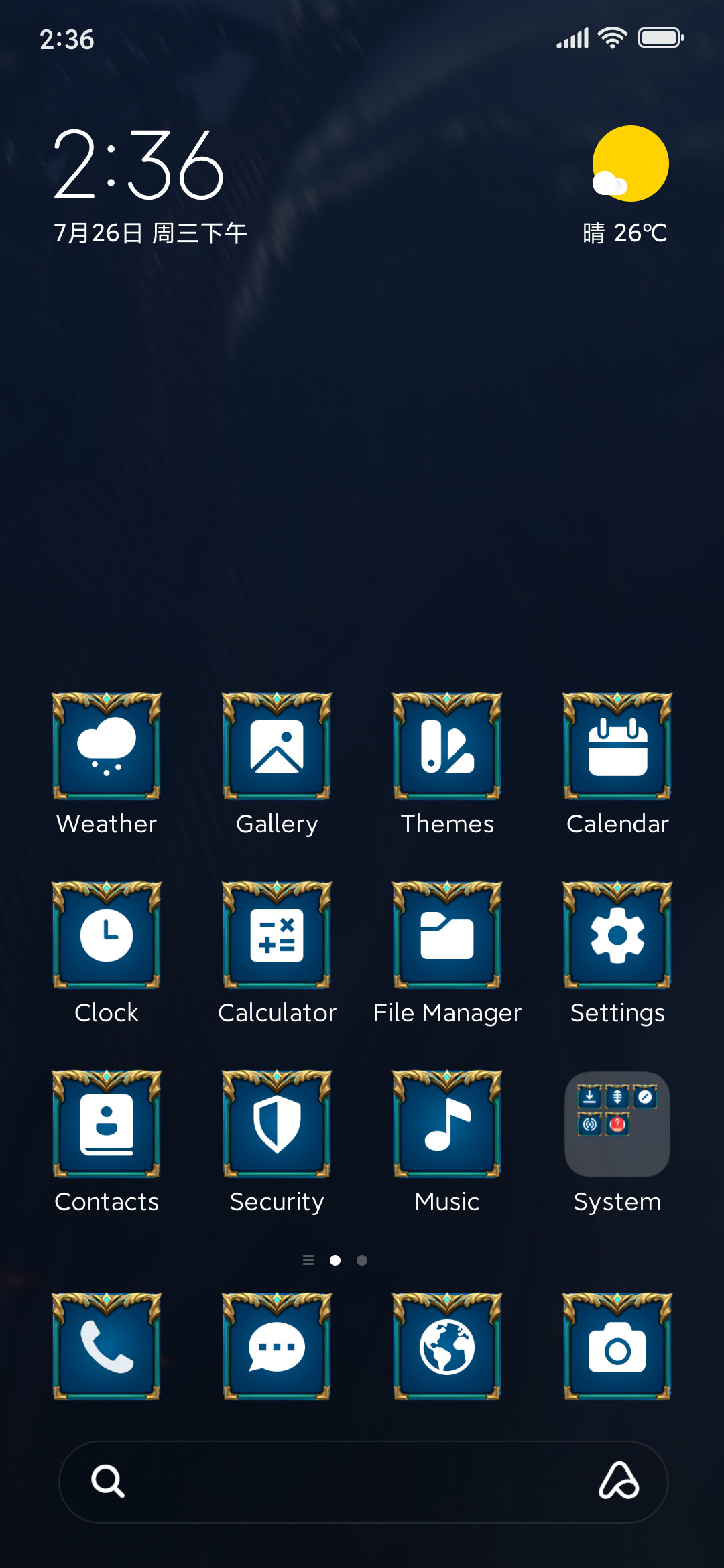Tap the home screen search bar
The image size is (724, 1568).
click(363, 1482)
